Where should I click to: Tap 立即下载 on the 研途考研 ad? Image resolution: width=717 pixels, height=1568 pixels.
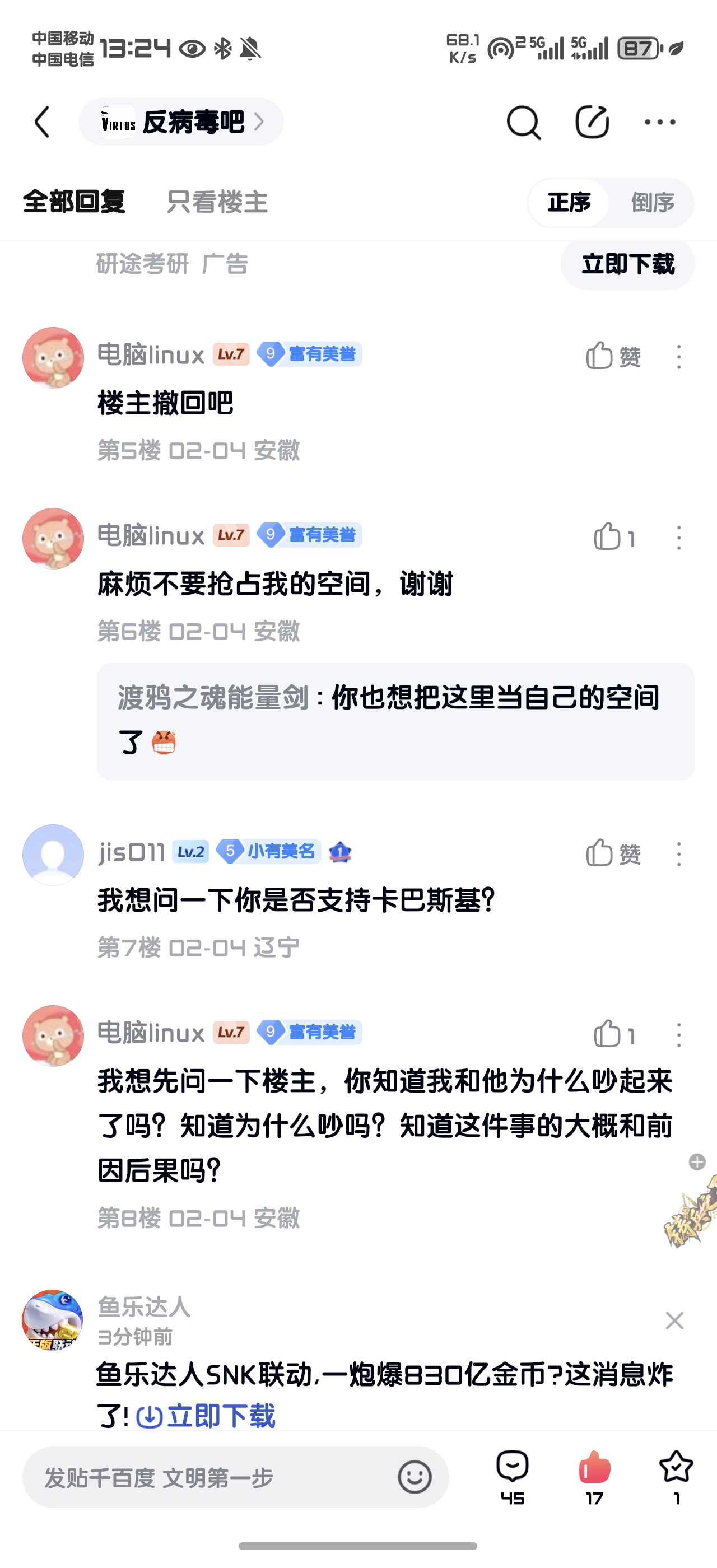pyautogui.click(x=627, y=264)
